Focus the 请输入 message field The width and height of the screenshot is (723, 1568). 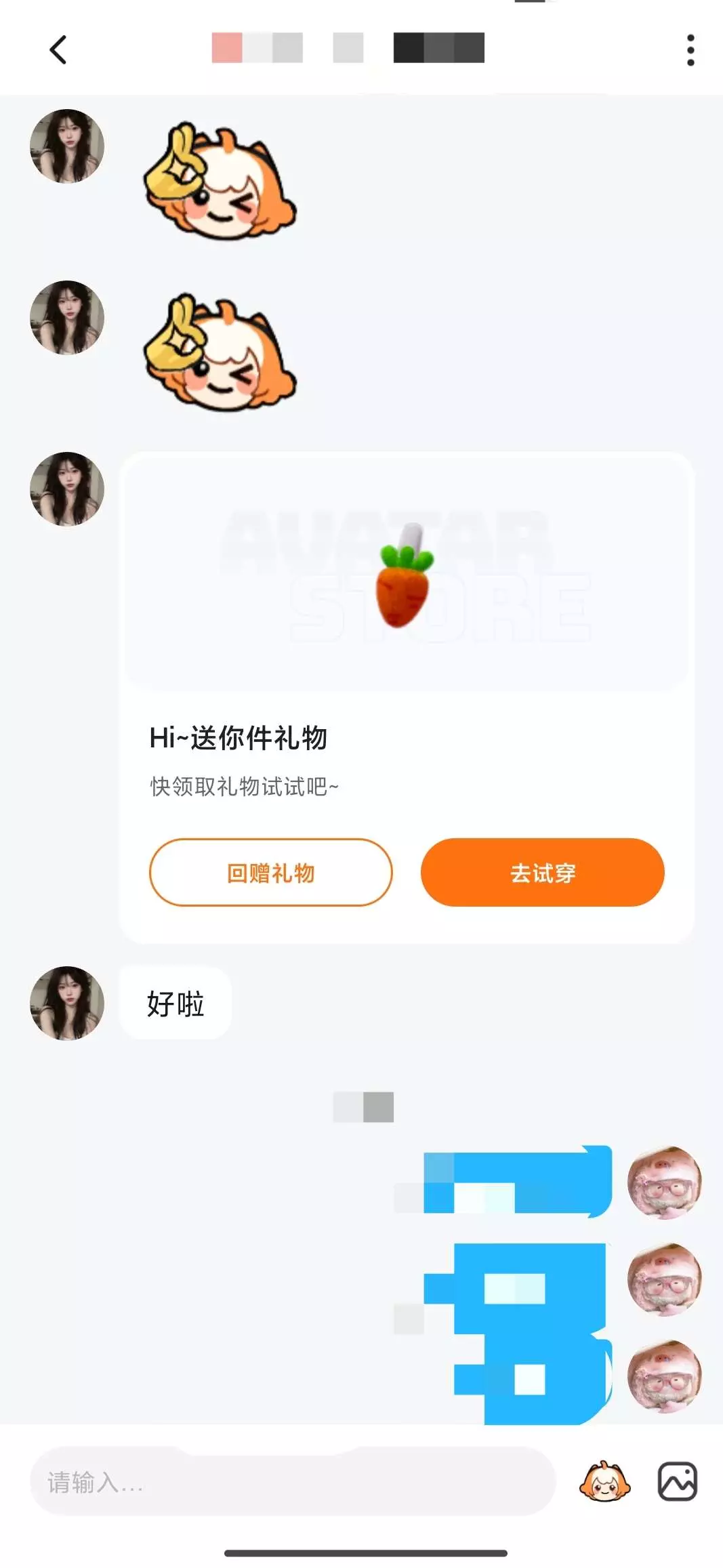[291, 1481]
